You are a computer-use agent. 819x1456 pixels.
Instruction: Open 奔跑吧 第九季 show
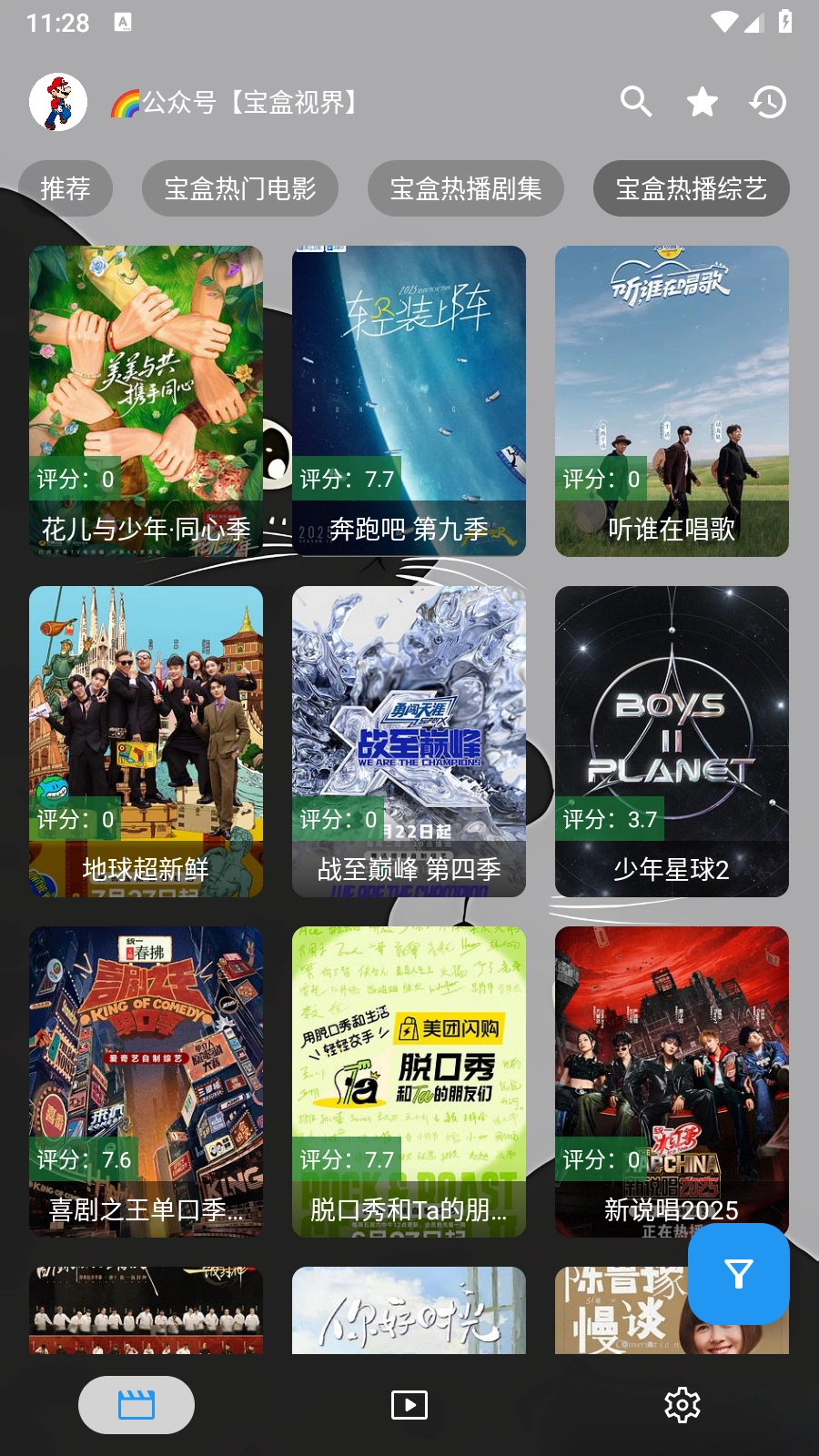click(409, 400)
